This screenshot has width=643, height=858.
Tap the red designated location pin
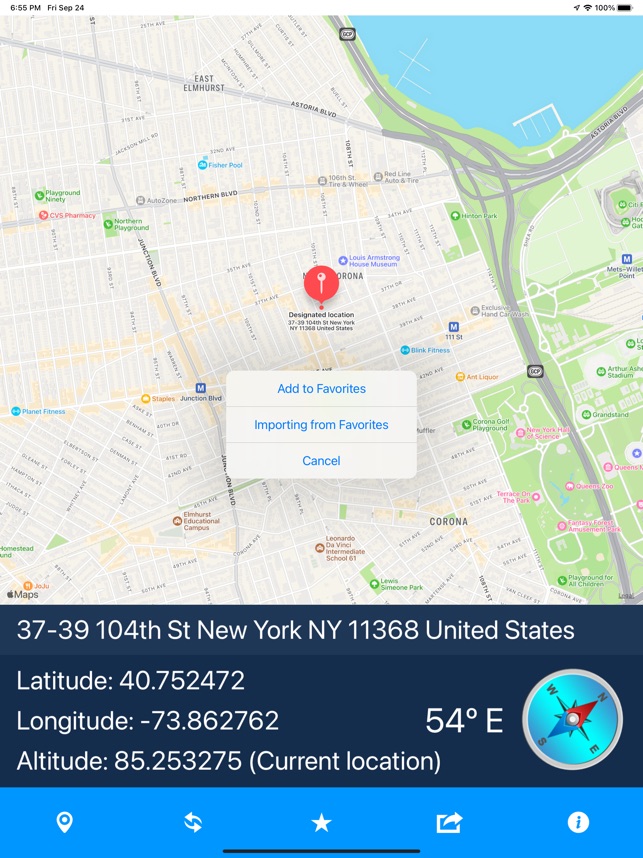pyautogui.click(x=321, y=284)
